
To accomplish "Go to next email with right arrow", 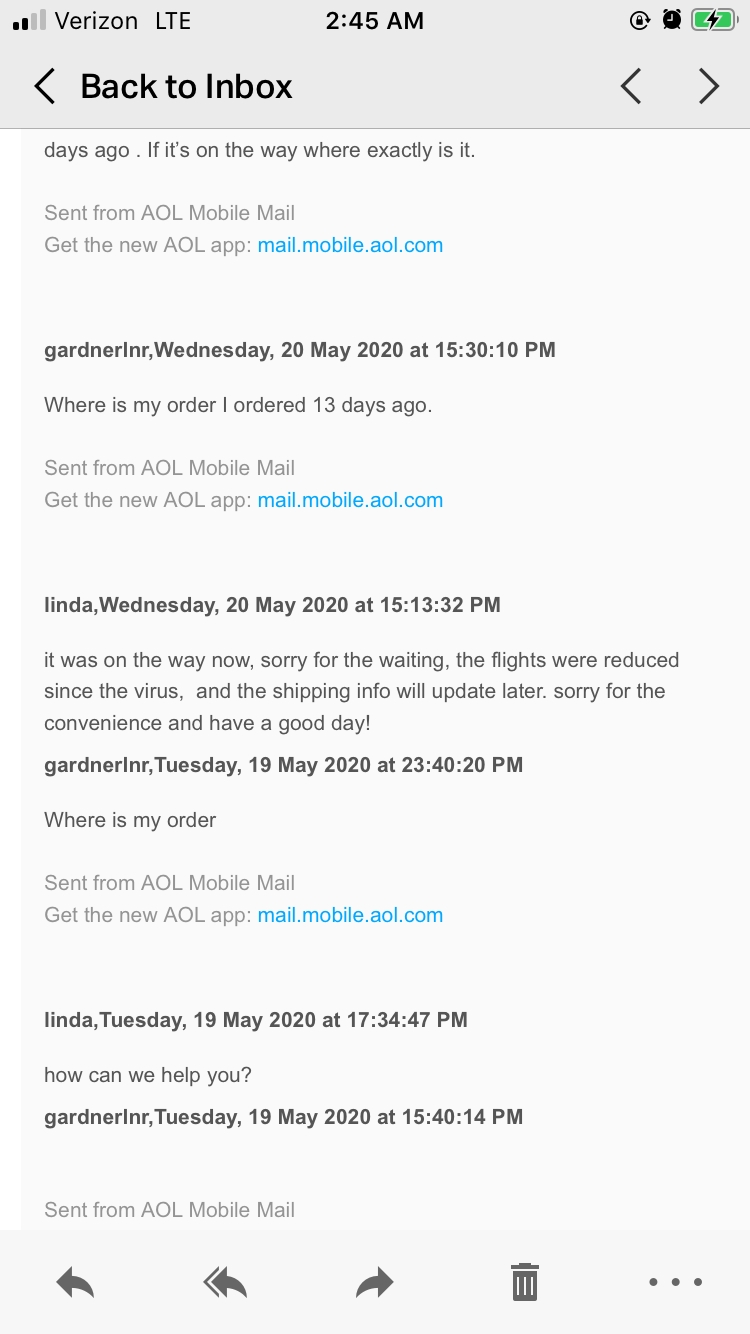I will point(708,87).
